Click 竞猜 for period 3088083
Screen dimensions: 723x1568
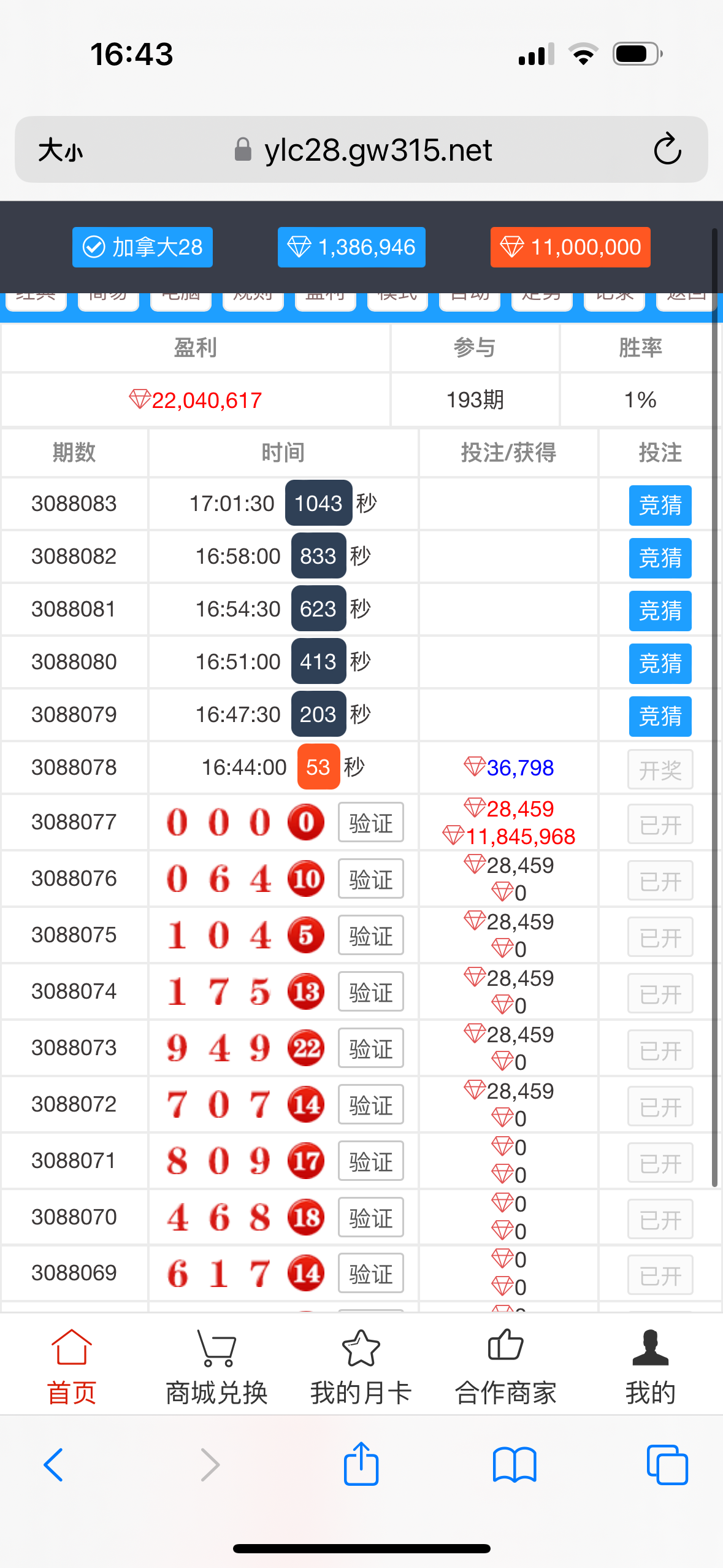[x=660, y=505]
